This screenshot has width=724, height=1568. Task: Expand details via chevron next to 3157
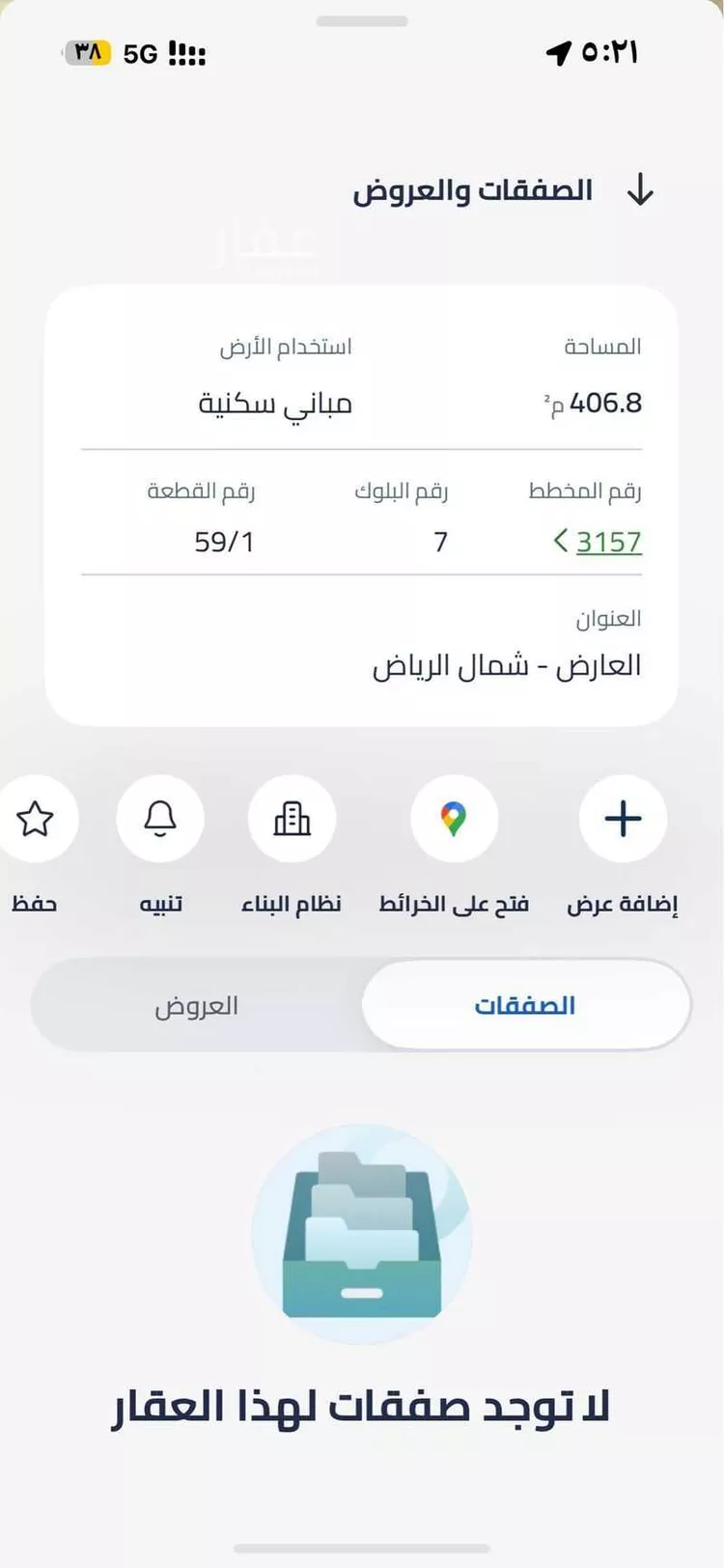[x=561, y=542]
